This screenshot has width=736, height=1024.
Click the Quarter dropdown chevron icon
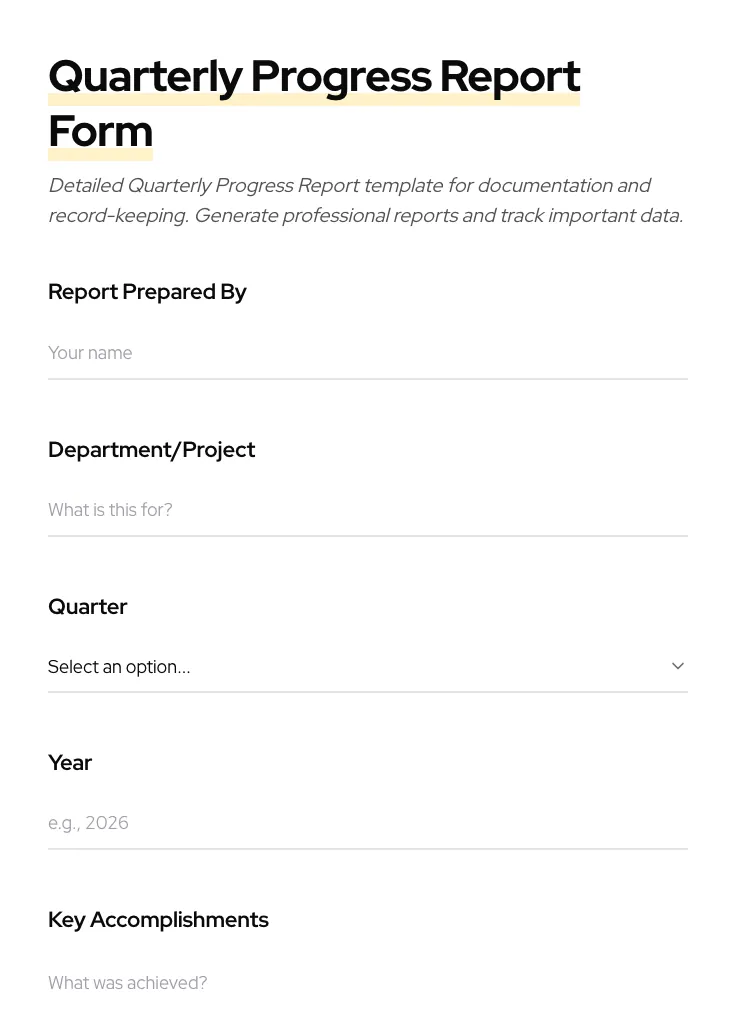click(x=678, y=666)
